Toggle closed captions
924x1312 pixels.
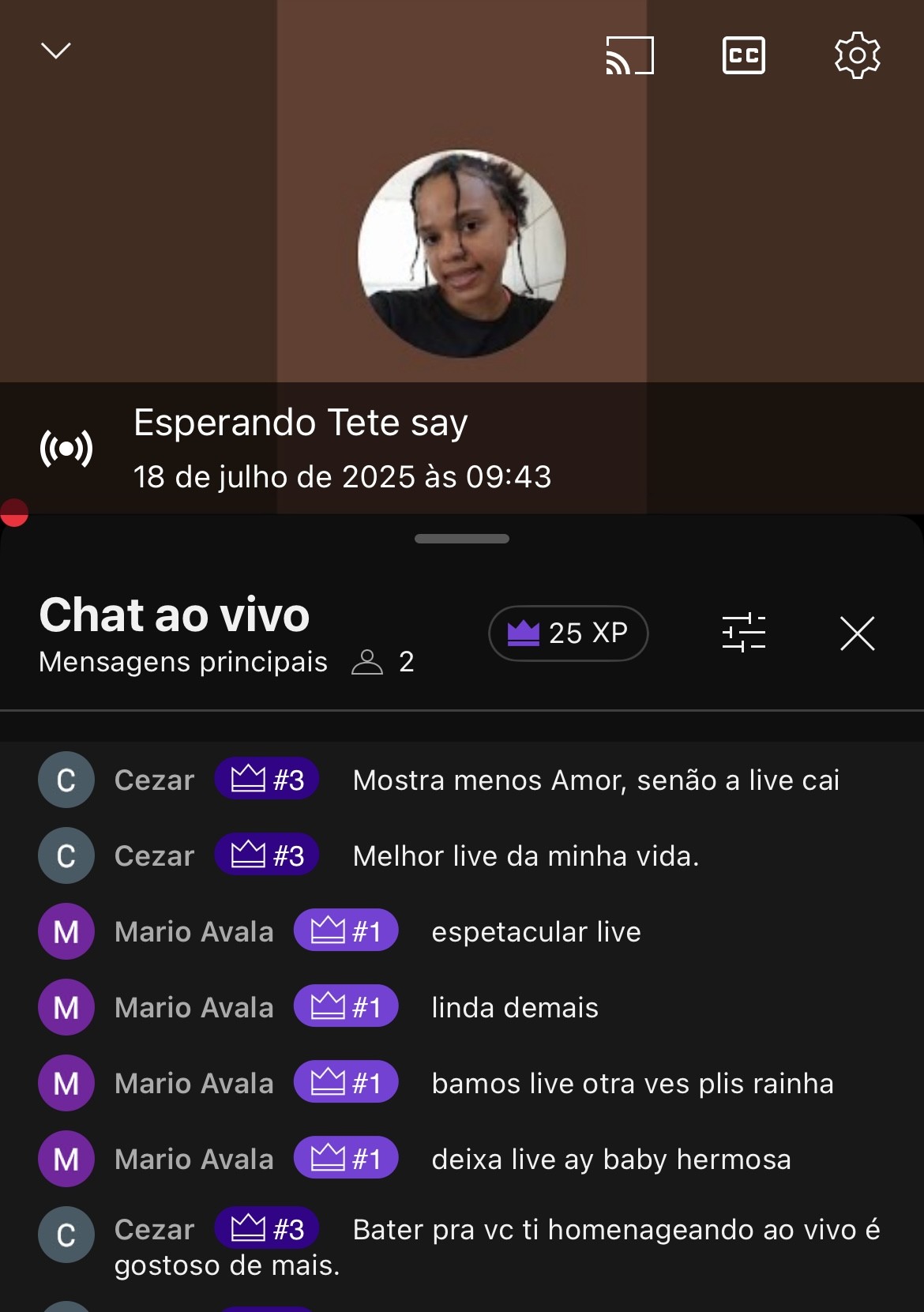743,55
